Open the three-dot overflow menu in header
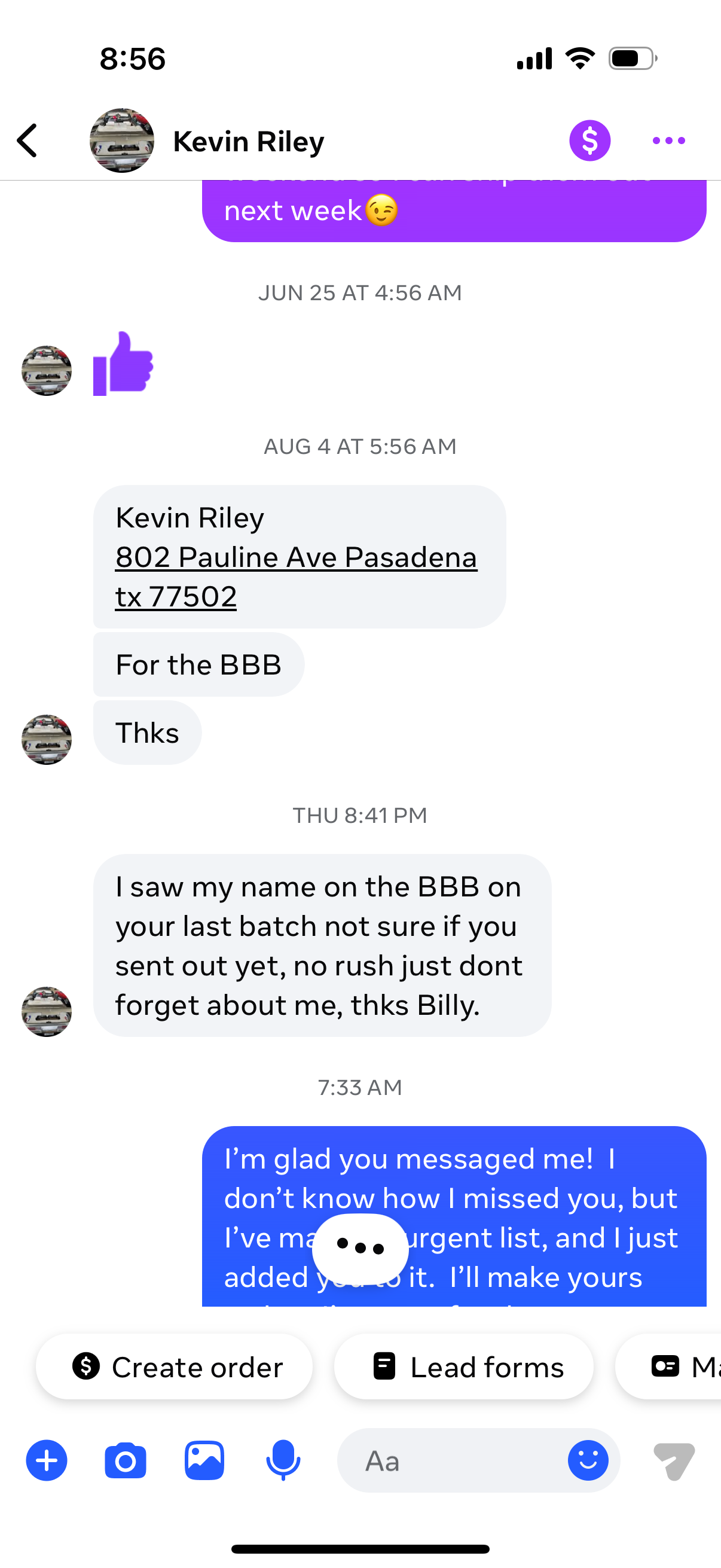Viewport: 721px width, 1568px height. click(668, 141)
